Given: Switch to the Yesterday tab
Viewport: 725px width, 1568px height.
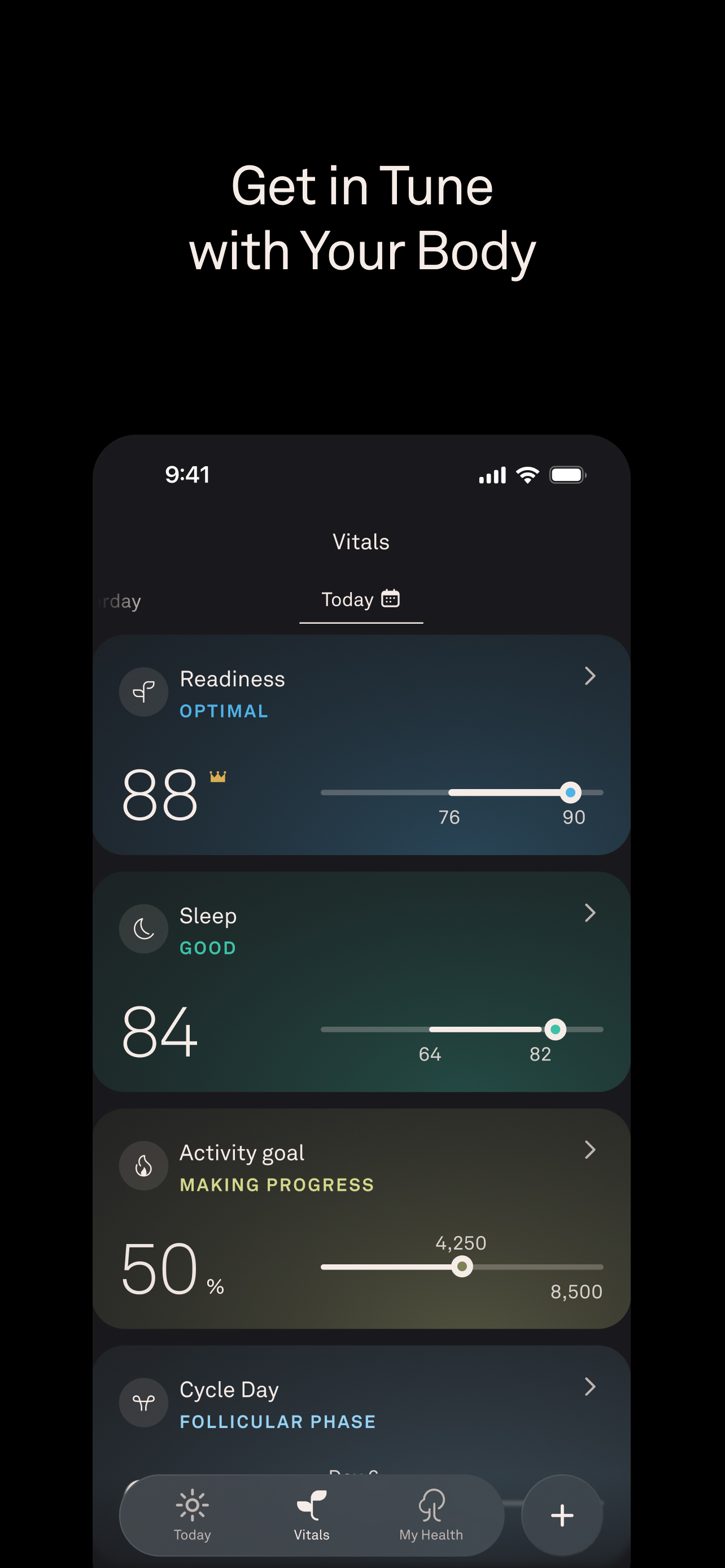Looking at the screenshot, I should (119, 601).
